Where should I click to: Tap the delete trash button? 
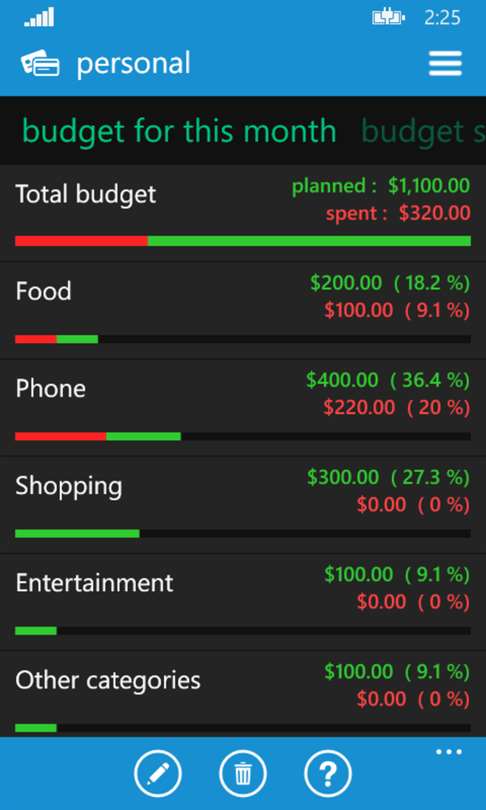pyautogui.click(x=243, y=774)
